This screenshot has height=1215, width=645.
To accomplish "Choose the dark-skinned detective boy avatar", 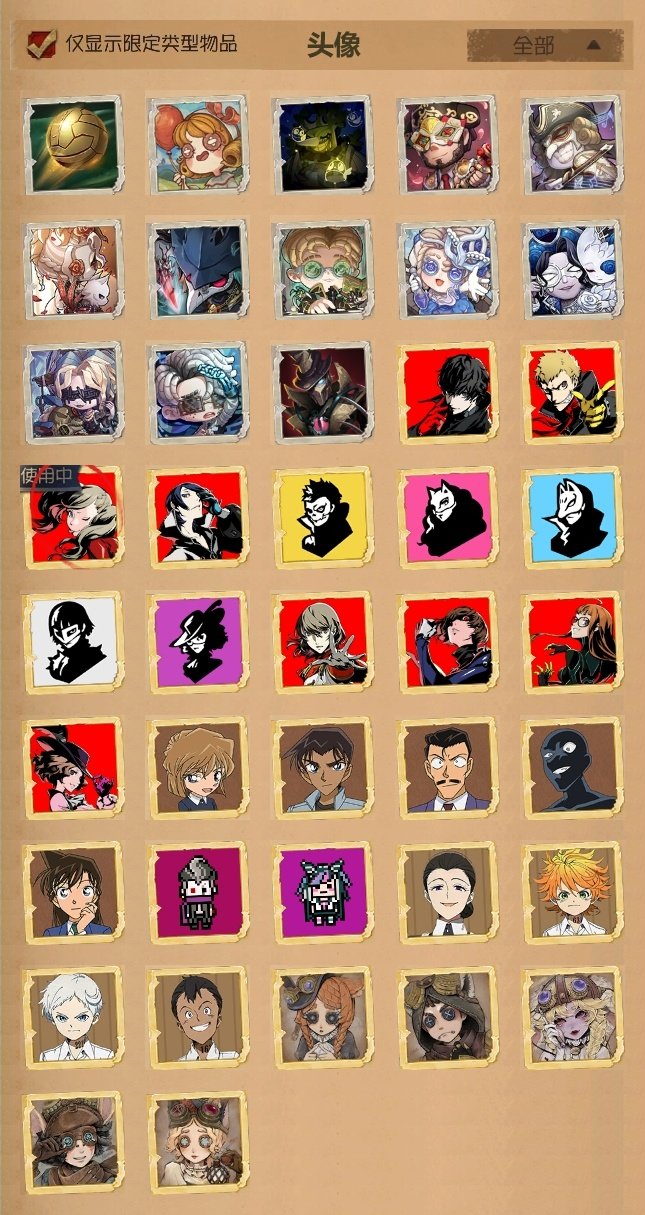I will click(x=323, y=767).
